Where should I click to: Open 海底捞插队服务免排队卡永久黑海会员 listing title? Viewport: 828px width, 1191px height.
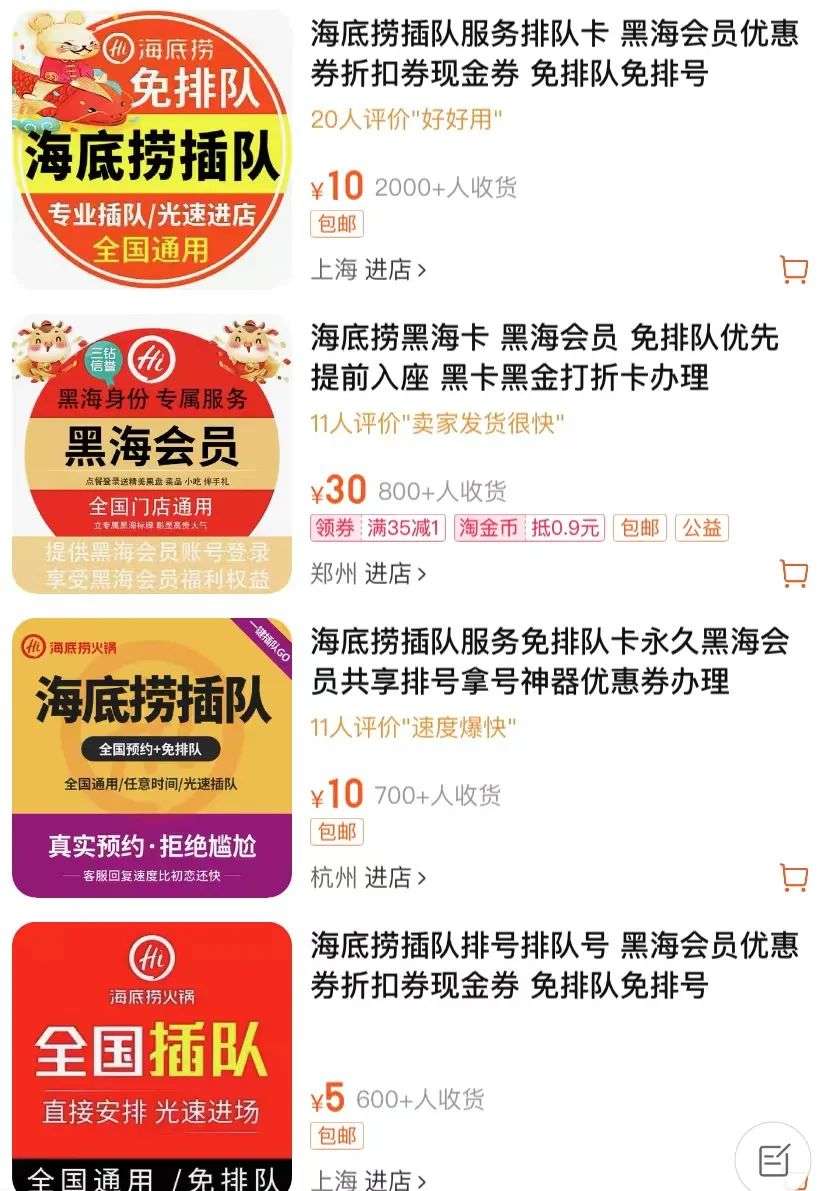click(549, 661)
